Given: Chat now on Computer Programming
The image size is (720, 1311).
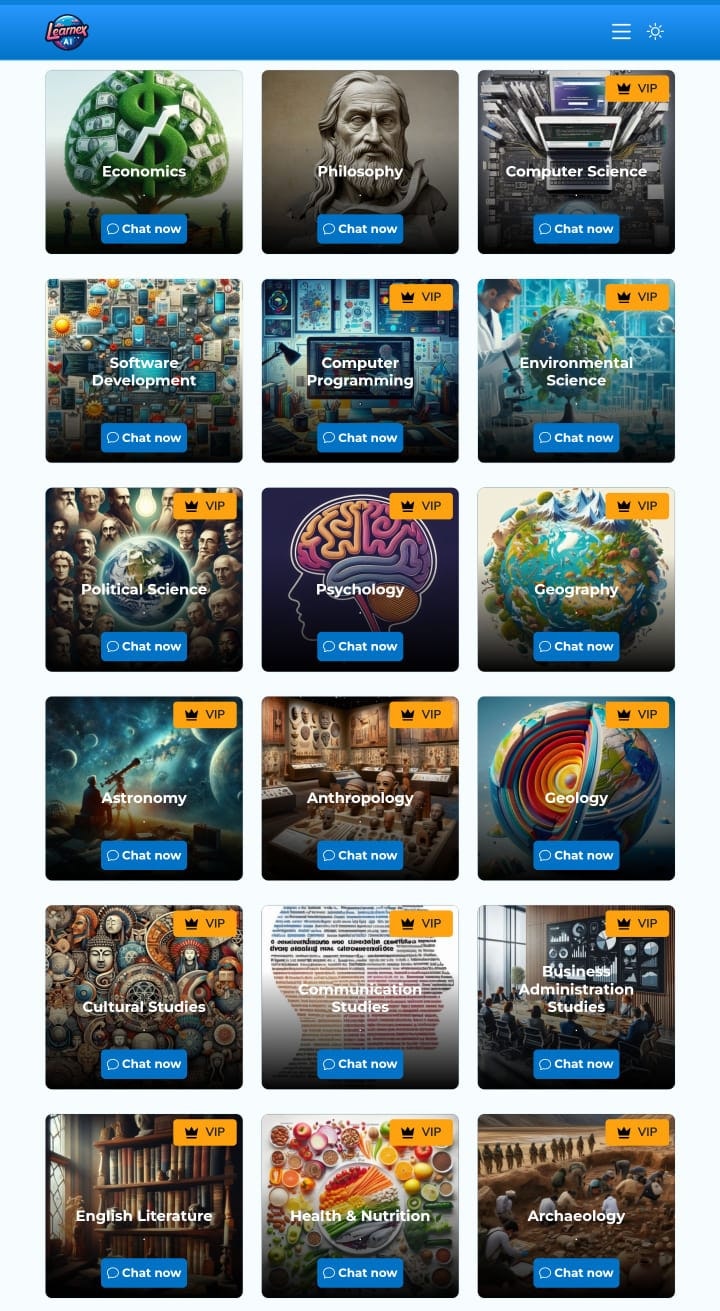Looking at the screenshot, I should point(360,438).
